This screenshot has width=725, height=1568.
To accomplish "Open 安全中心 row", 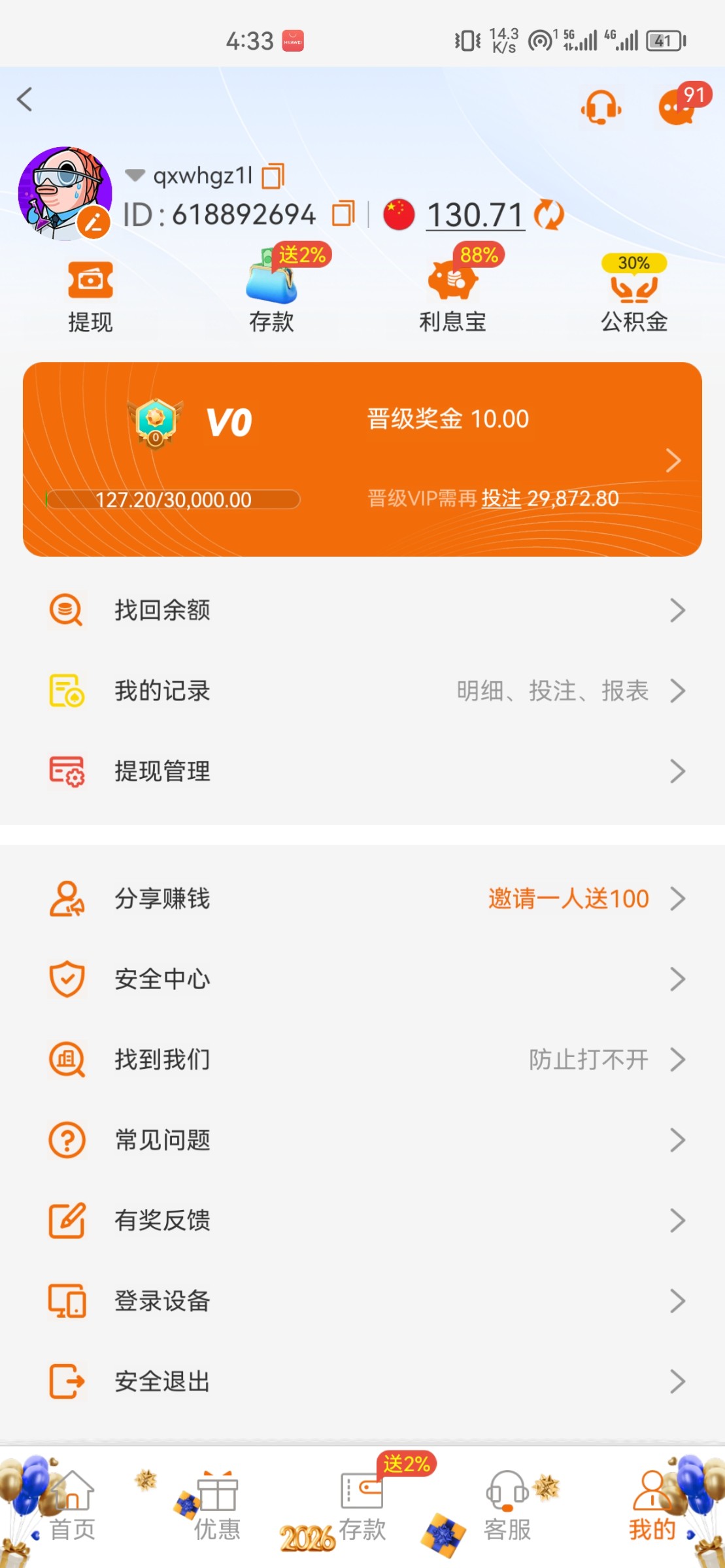I will click(362, 979).
